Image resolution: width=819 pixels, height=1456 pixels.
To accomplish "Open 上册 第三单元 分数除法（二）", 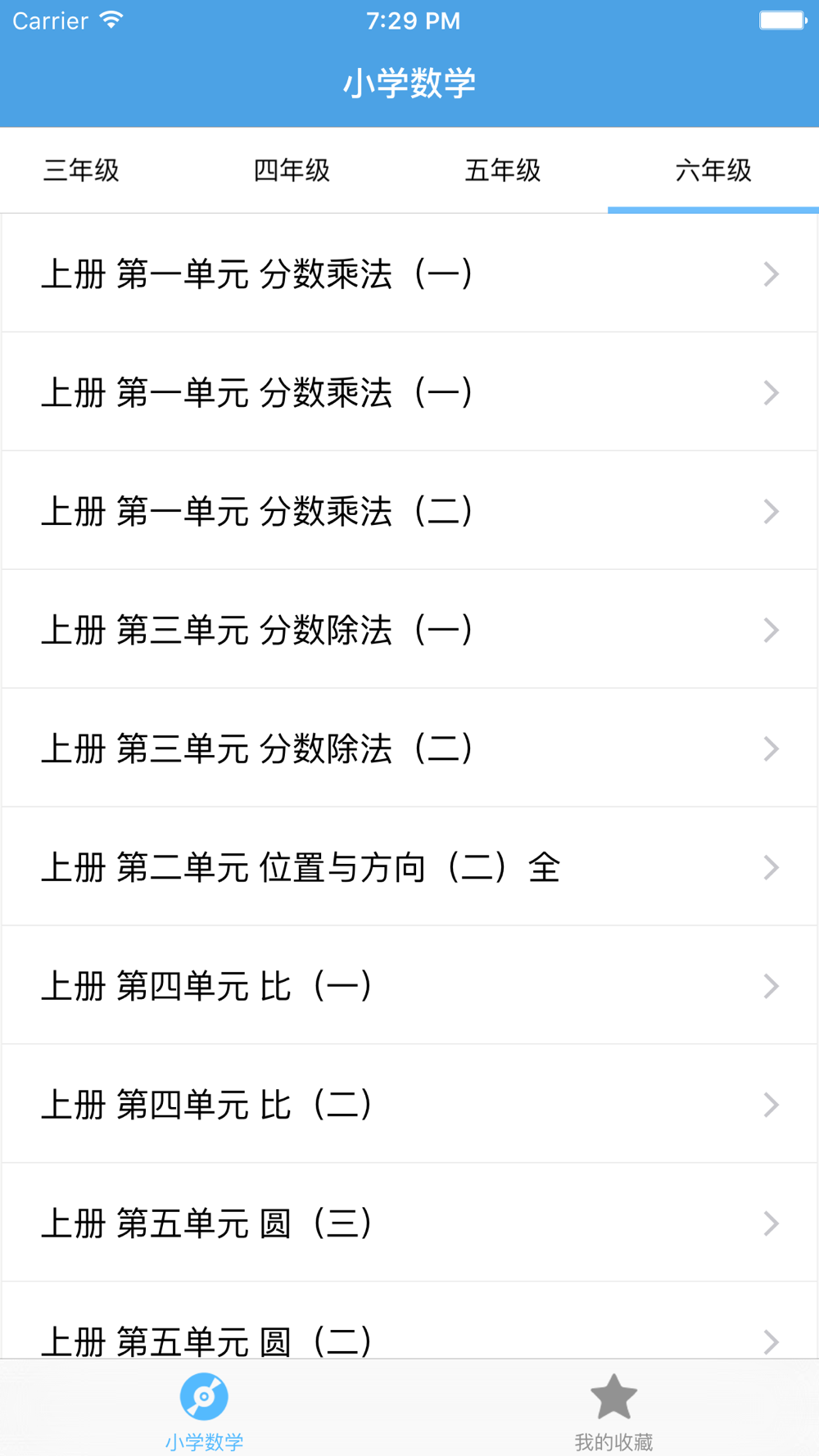I will pos(409,748).
